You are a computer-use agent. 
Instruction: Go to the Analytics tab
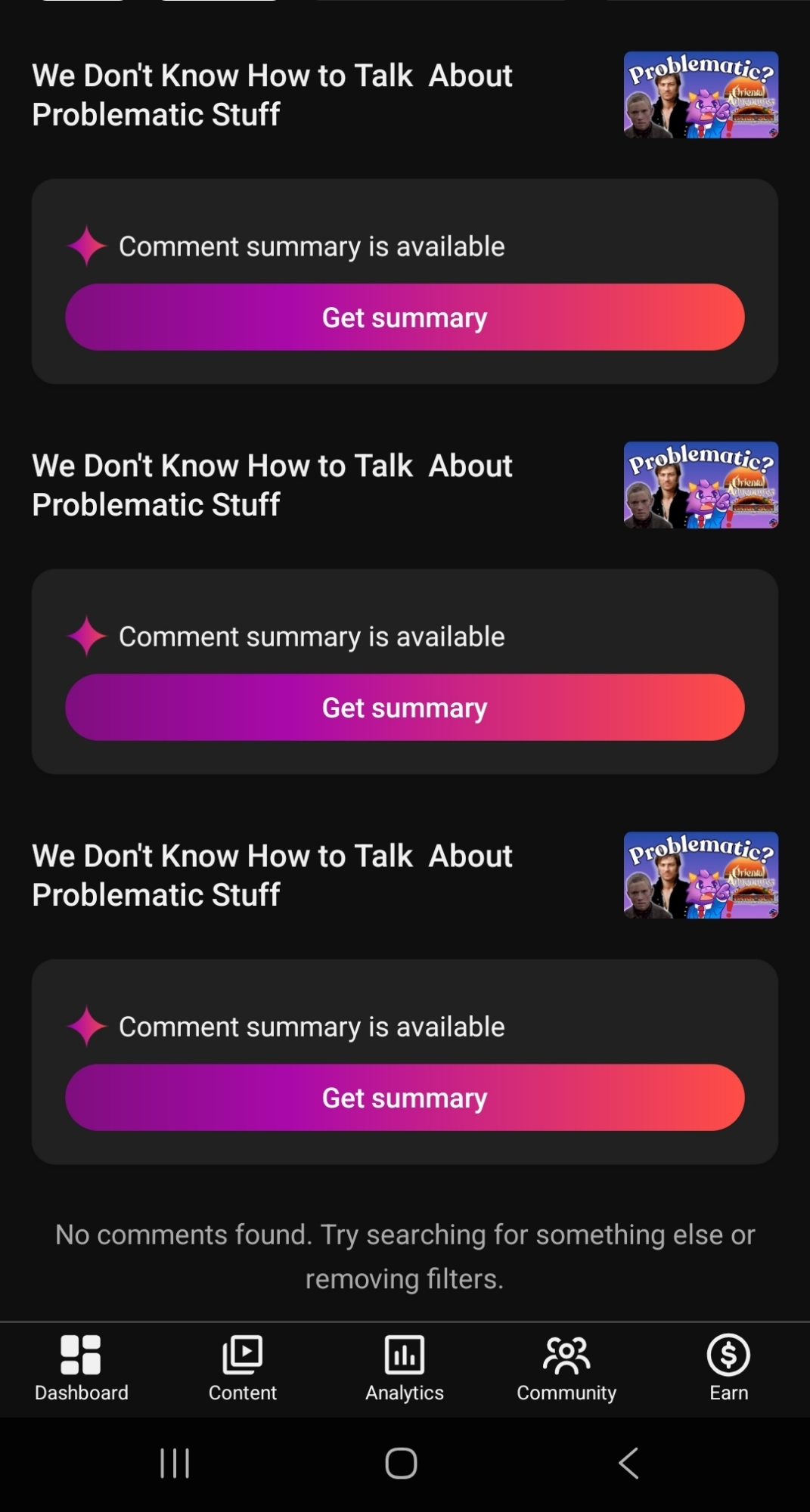coord(405,1368)
